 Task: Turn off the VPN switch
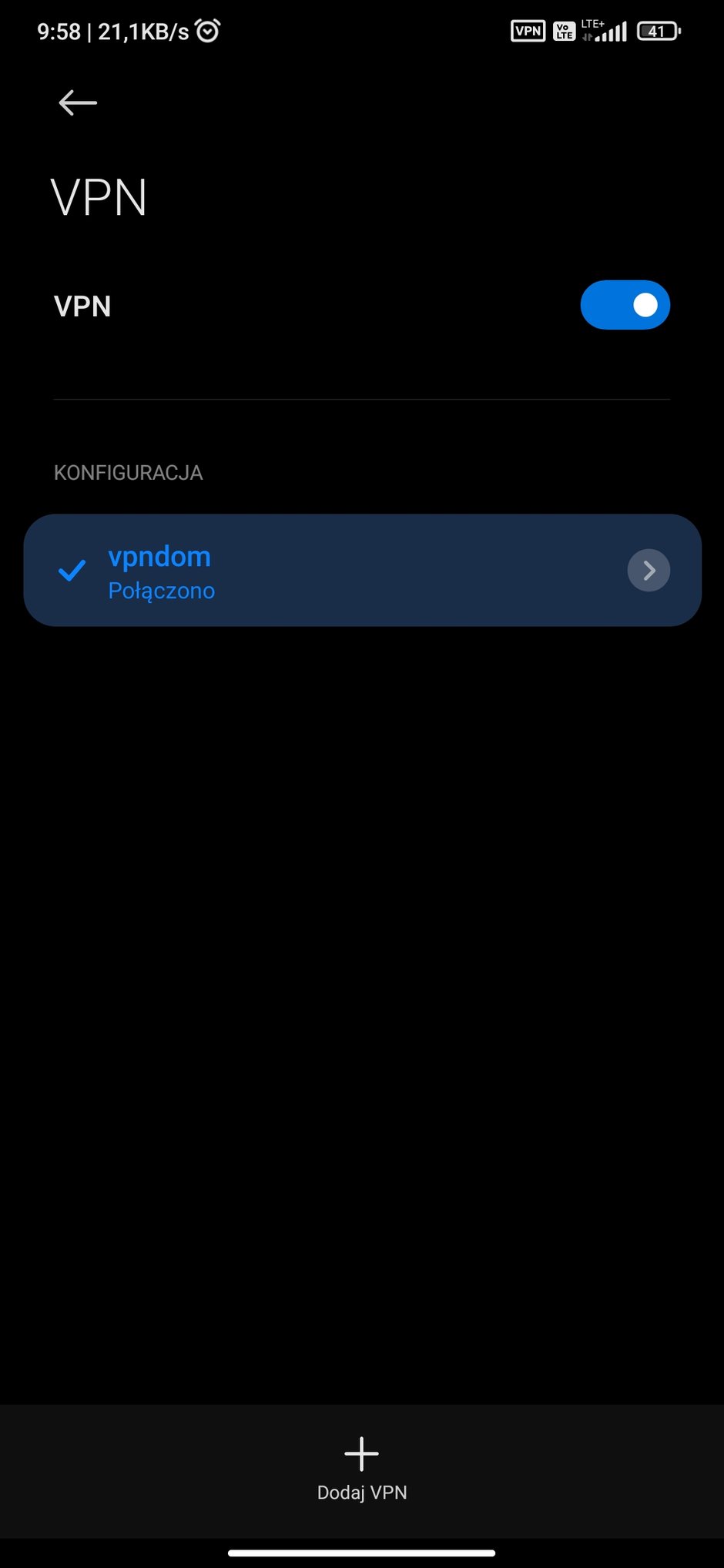point(625,305)
